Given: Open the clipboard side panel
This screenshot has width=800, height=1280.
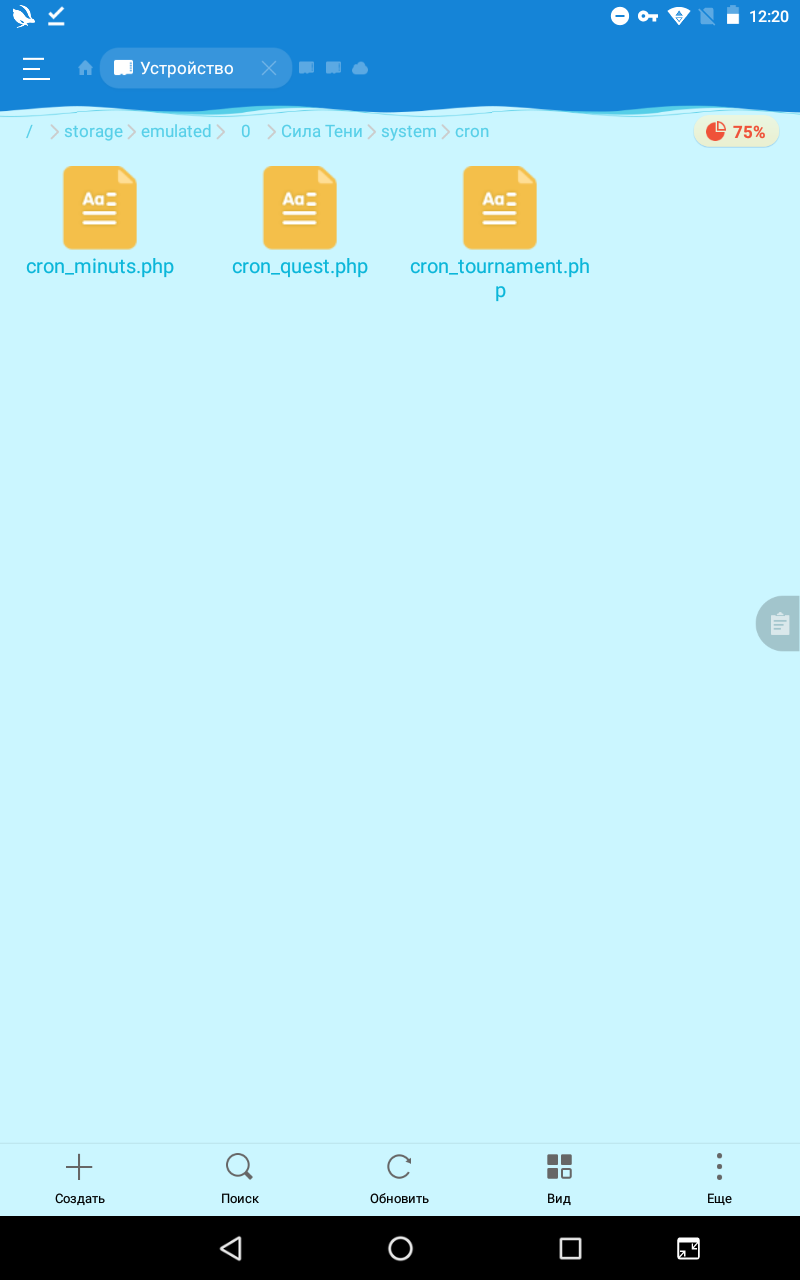Looking at the screenshot, I should point(779,624).
